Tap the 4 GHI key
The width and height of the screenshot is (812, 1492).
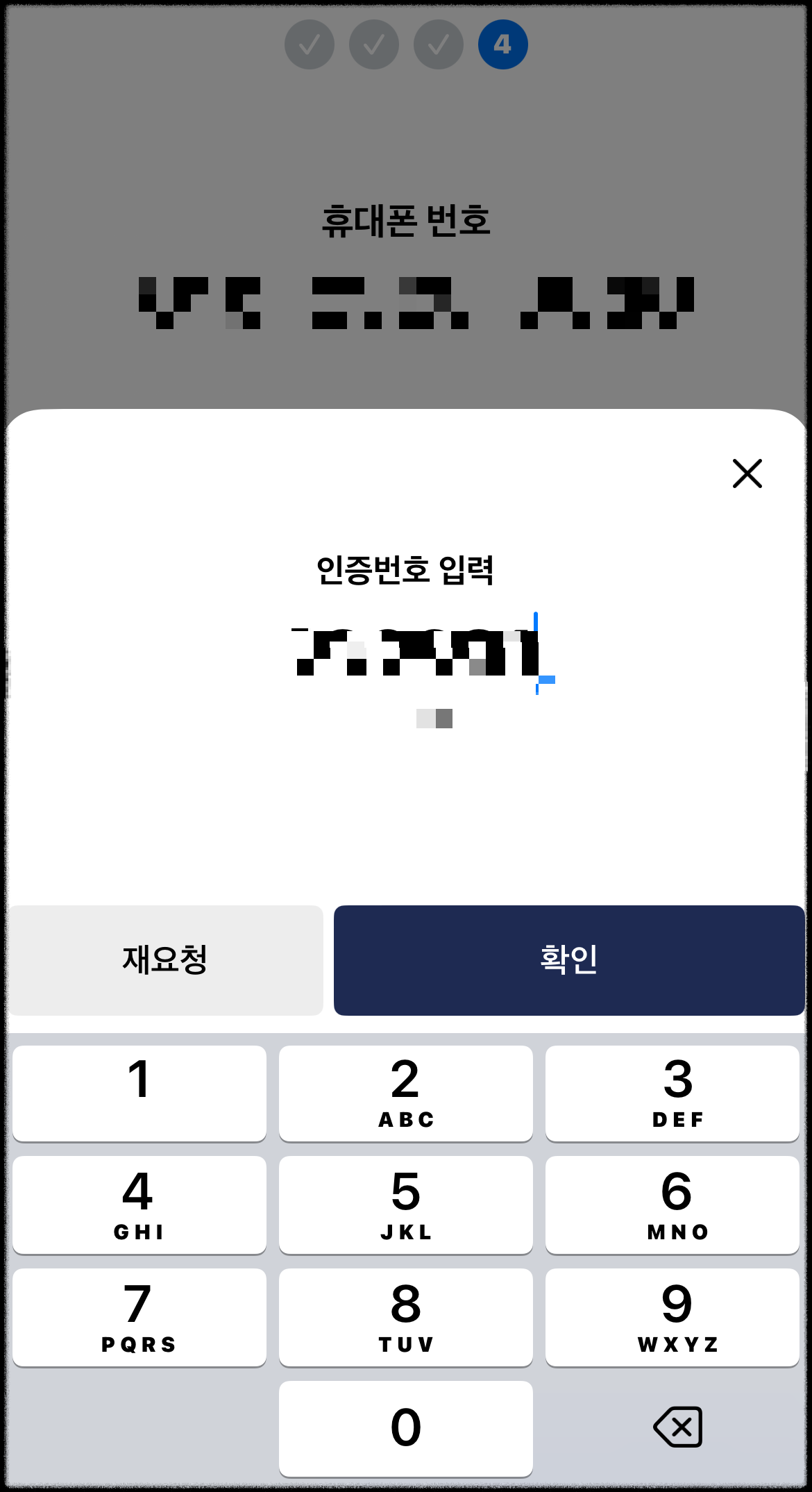[x=138, y=1205]
